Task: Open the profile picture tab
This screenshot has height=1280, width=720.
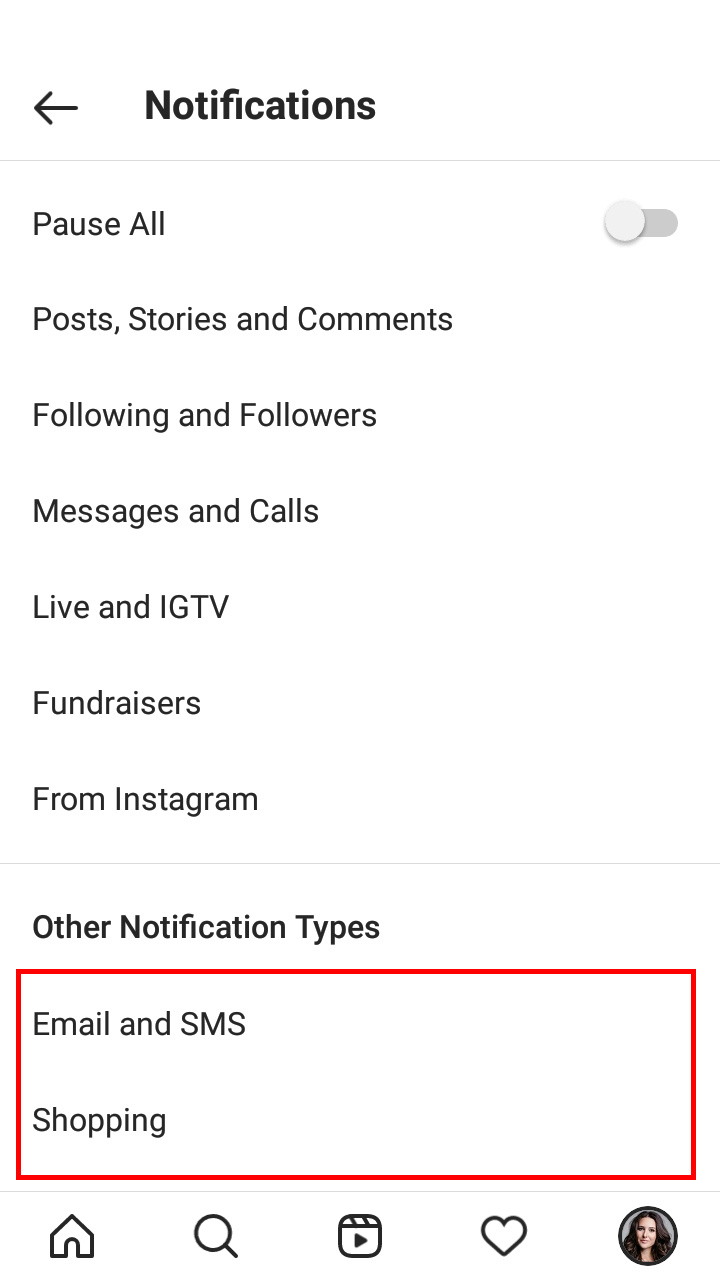Action: point(648,1237)
